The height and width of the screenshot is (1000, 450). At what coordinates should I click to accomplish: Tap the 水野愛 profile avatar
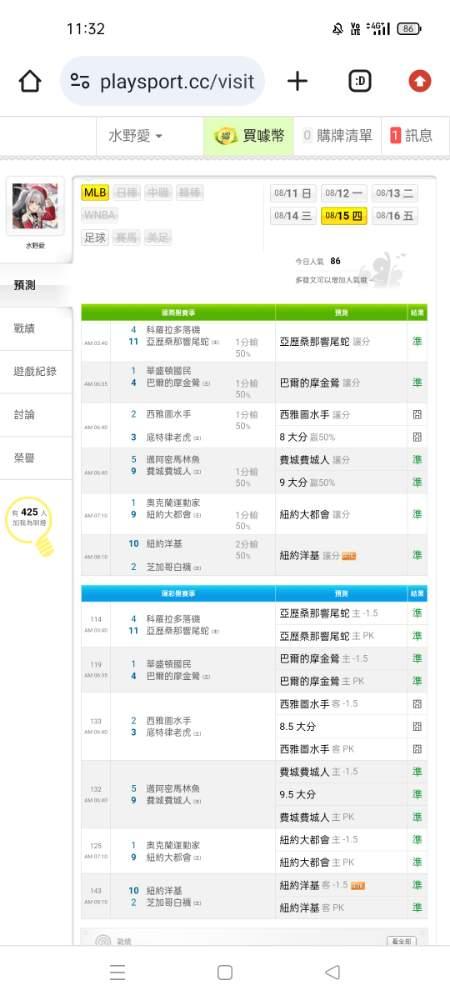coord(35,207)
